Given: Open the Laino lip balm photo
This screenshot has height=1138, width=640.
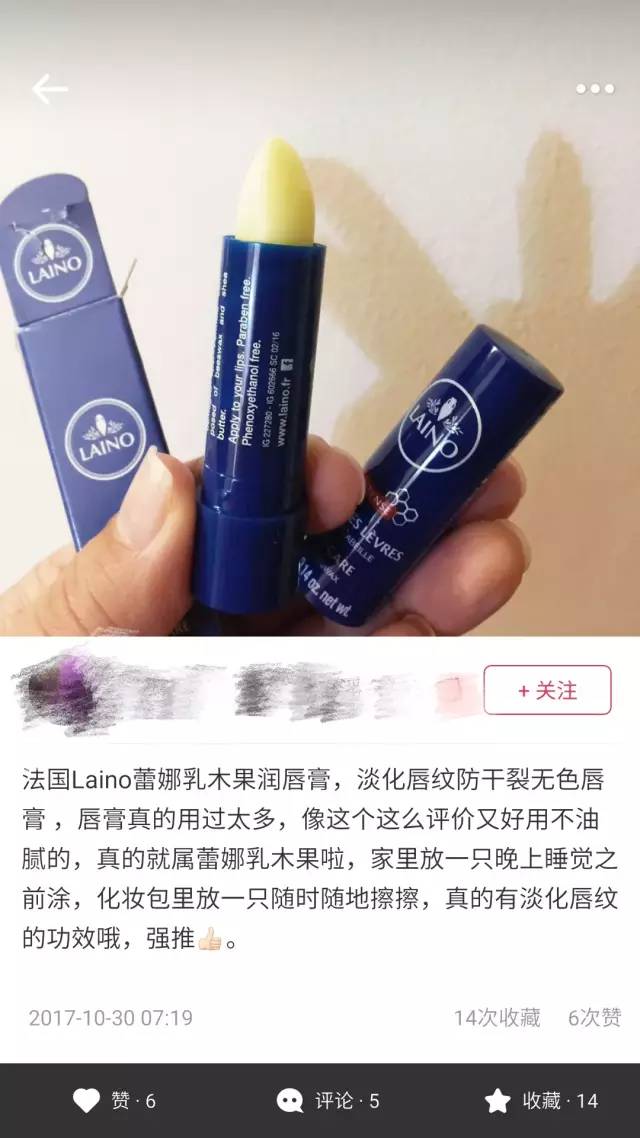Looking at the screenshot, I should tap(320, 318).
